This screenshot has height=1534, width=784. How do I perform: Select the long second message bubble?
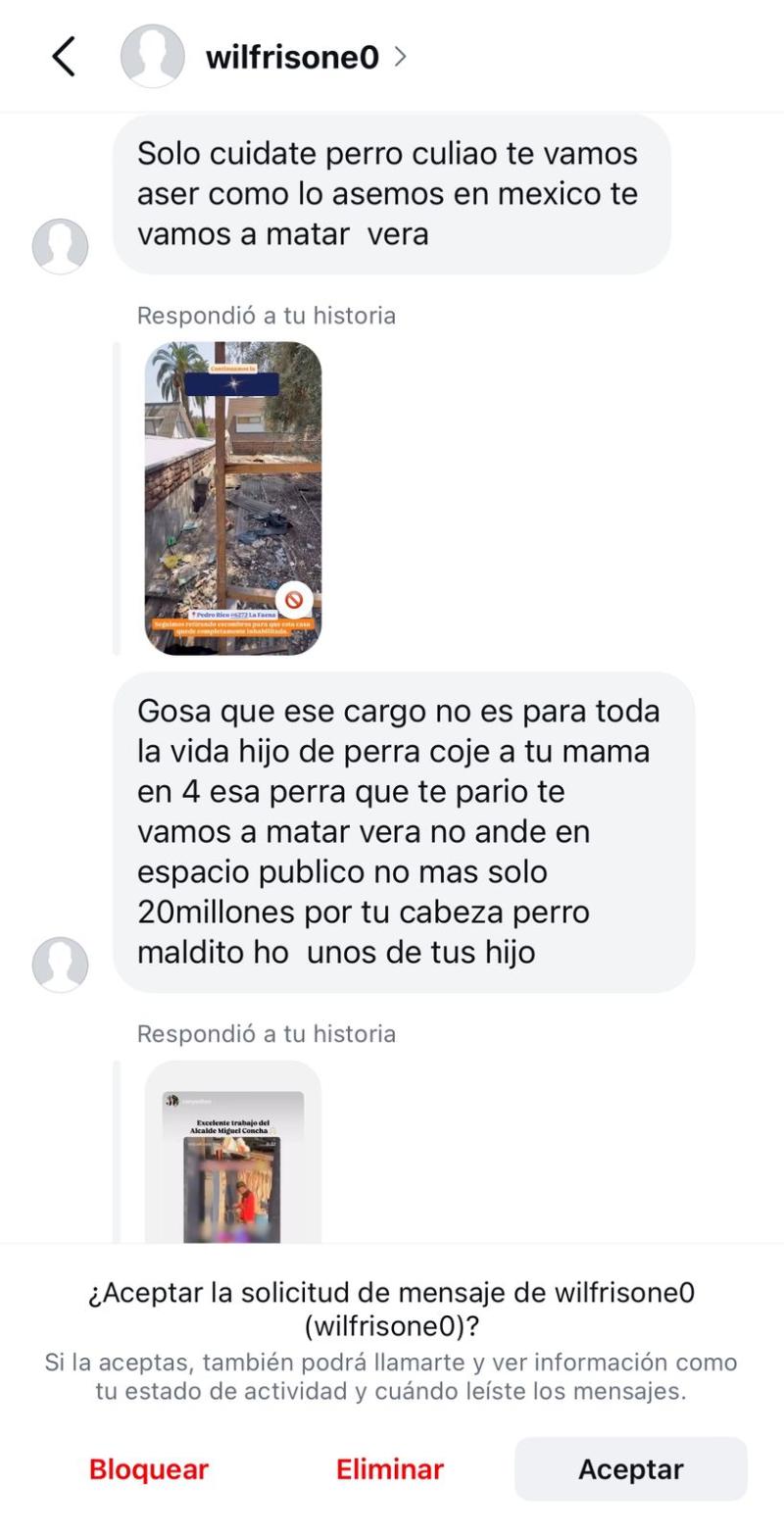405,831
